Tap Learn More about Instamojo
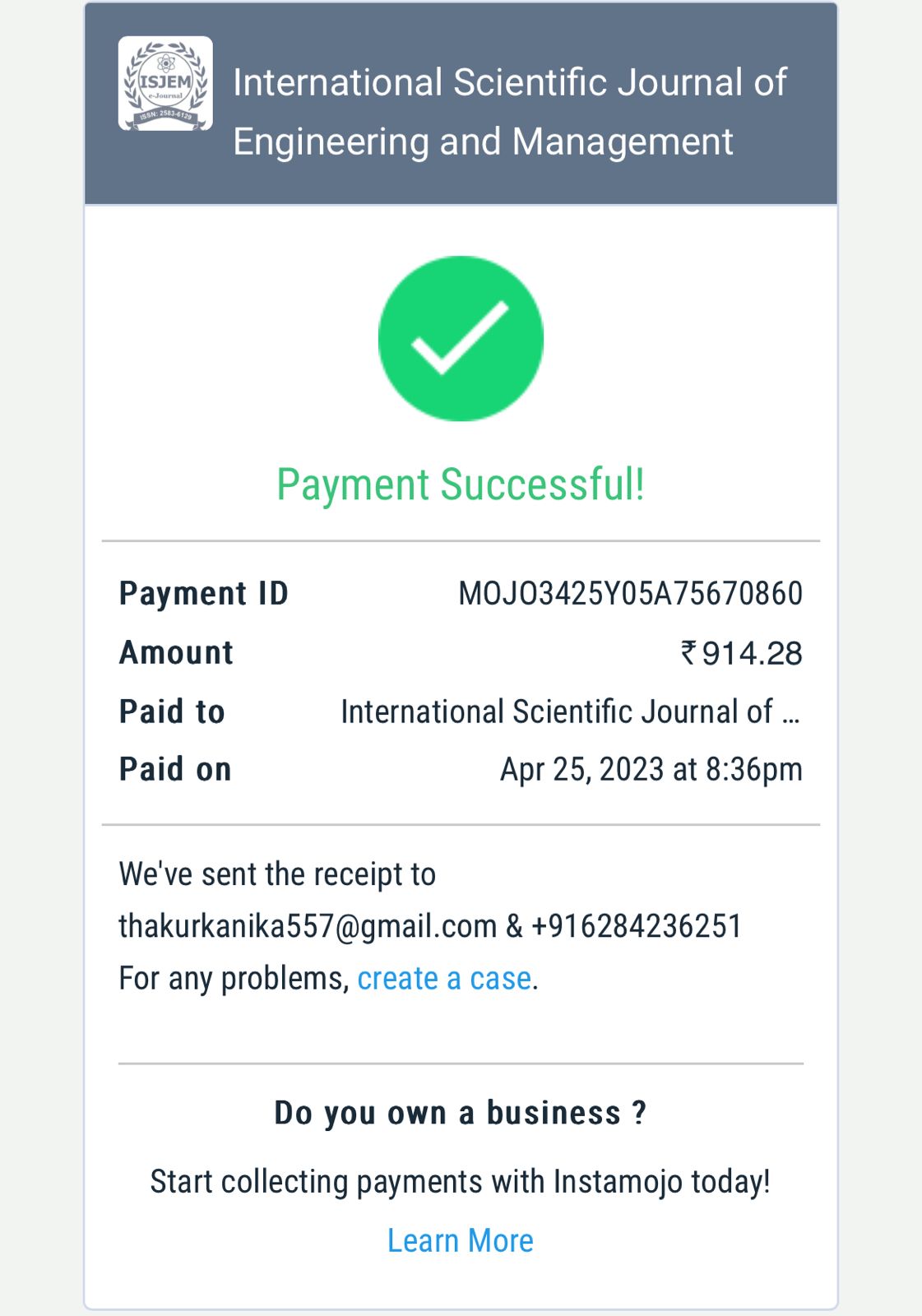This screenshot has width=922, height=1316. point(460,1240)
